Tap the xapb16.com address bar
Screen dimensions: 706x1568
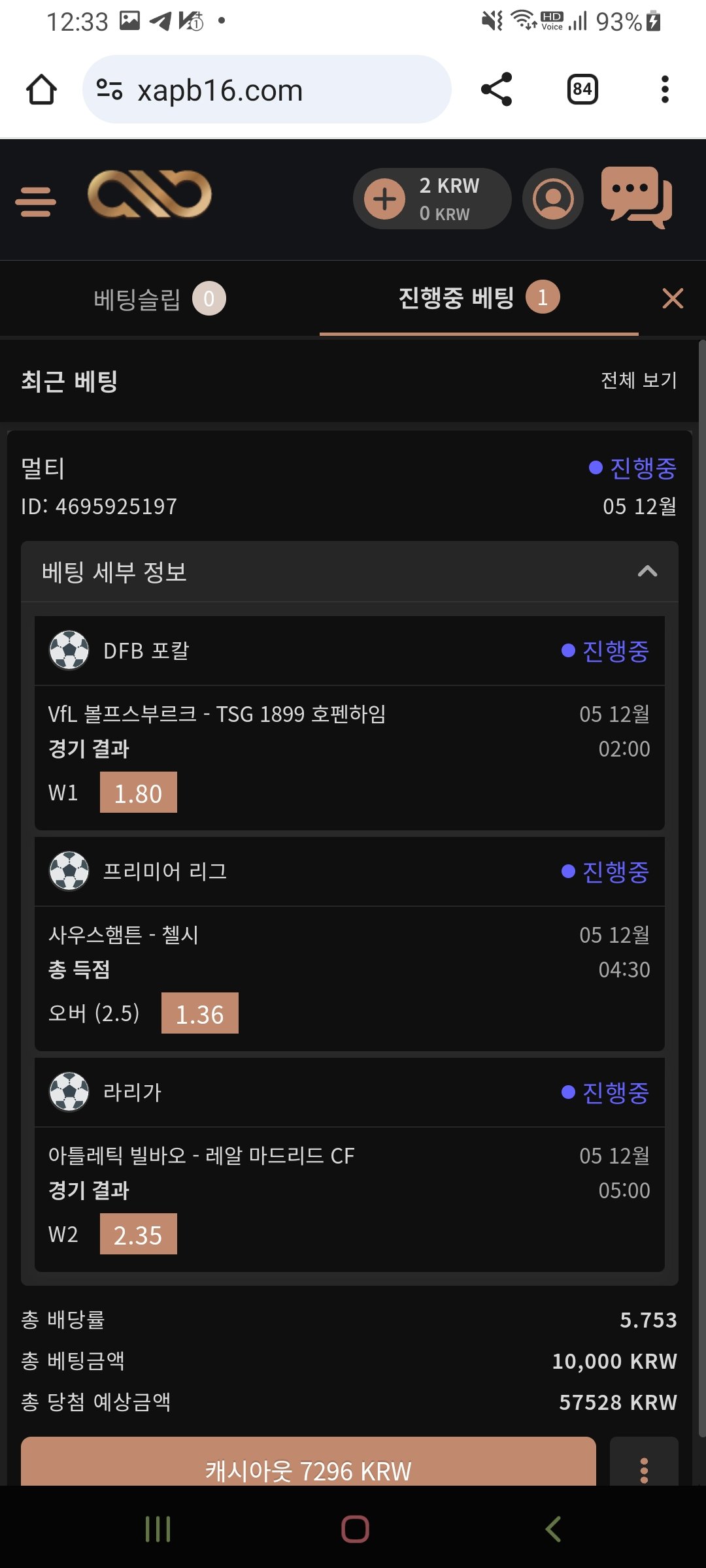tap(267, 90)
